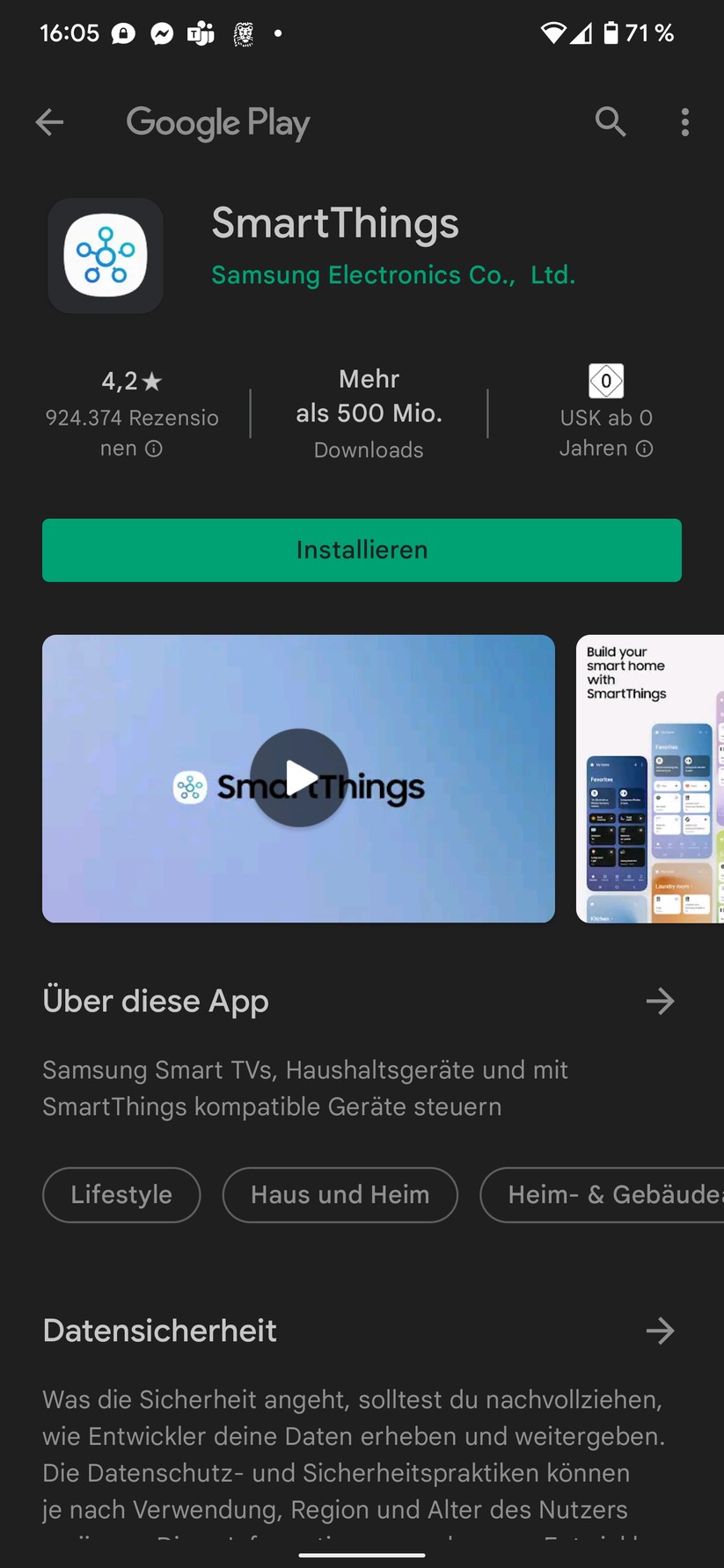Open the reviews info tooltip icon
This screenshot has height=1568, width=724.
pyautogui.click(x=156, y=449)
